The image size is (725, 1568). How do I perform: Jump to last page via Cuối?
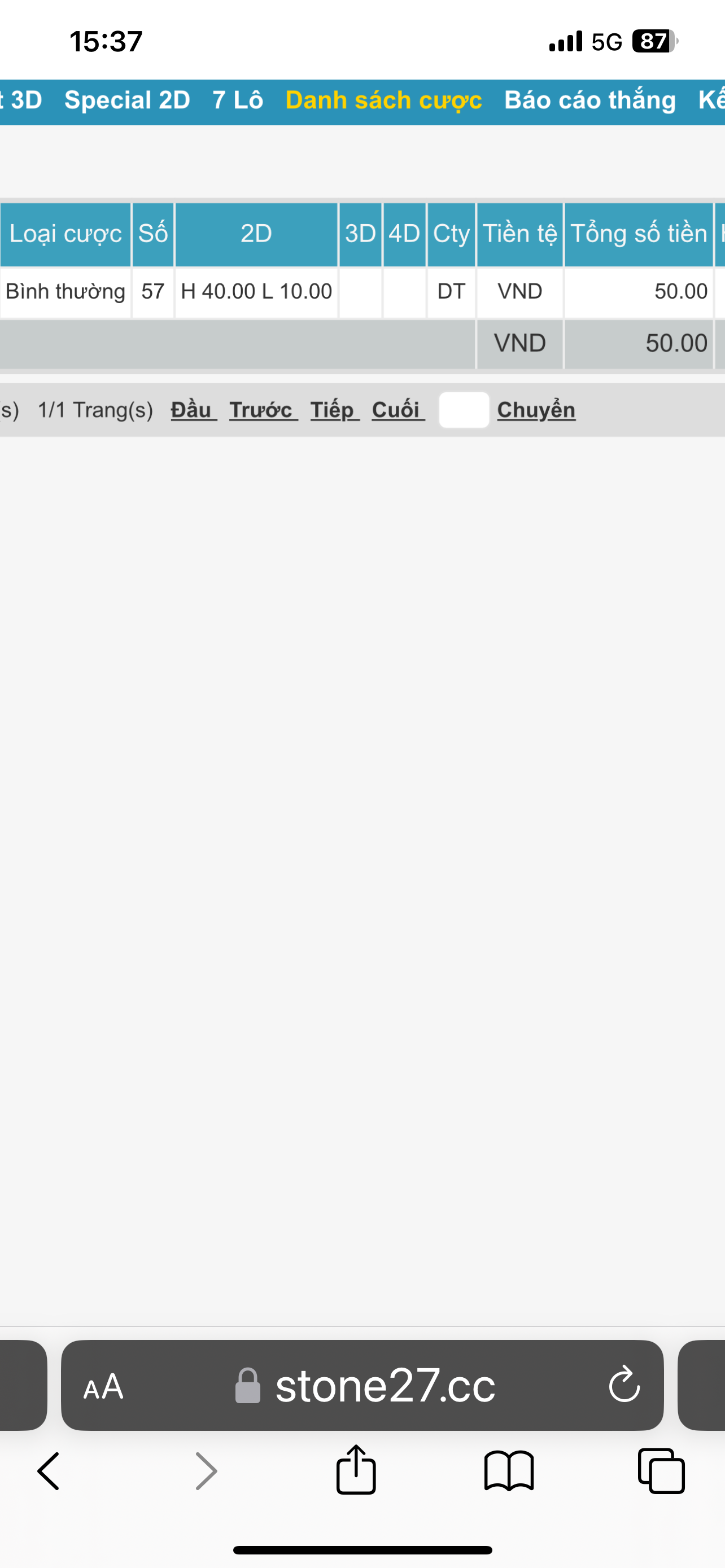click(398, 410)
